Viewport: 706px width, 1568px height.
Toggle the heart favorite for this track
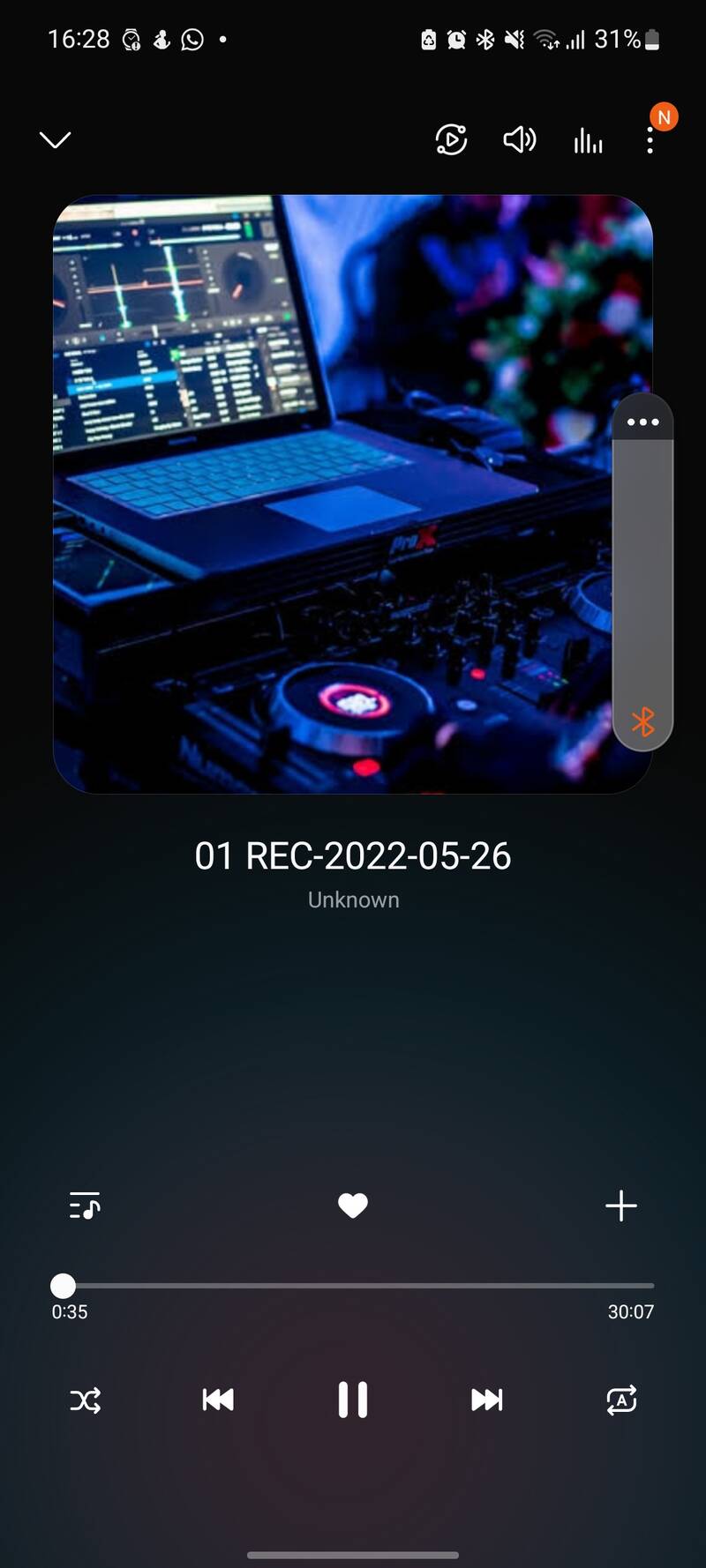pyautogui.click(x=353, y=1206)
